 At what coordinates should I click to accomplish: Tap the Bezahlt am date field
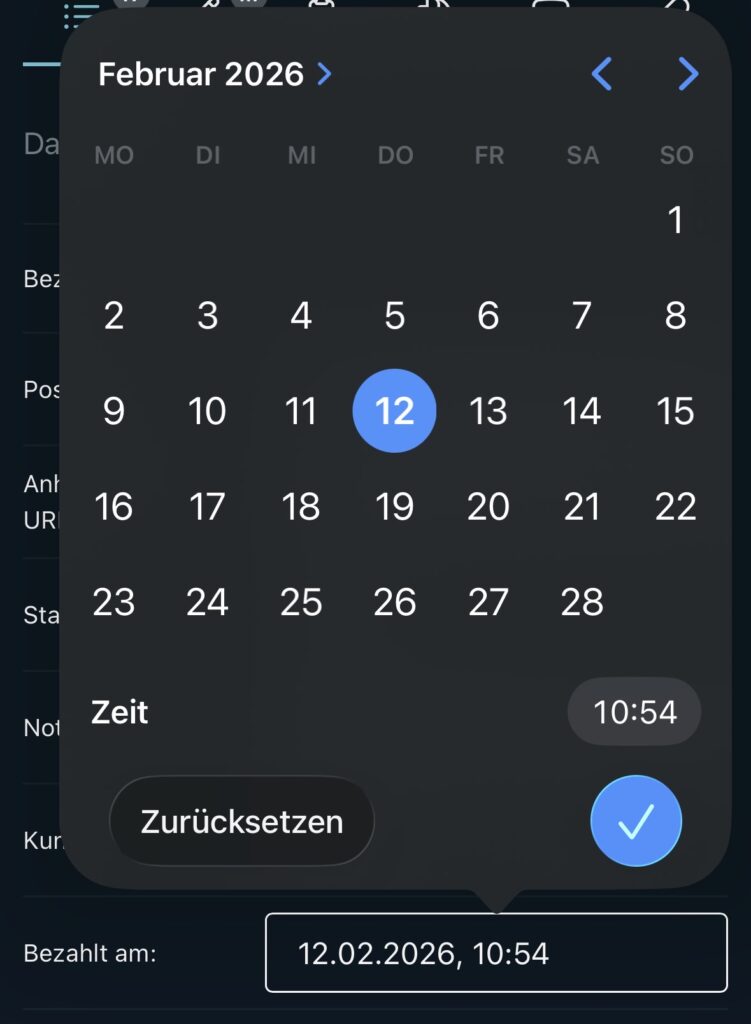(x=496, y=953)
